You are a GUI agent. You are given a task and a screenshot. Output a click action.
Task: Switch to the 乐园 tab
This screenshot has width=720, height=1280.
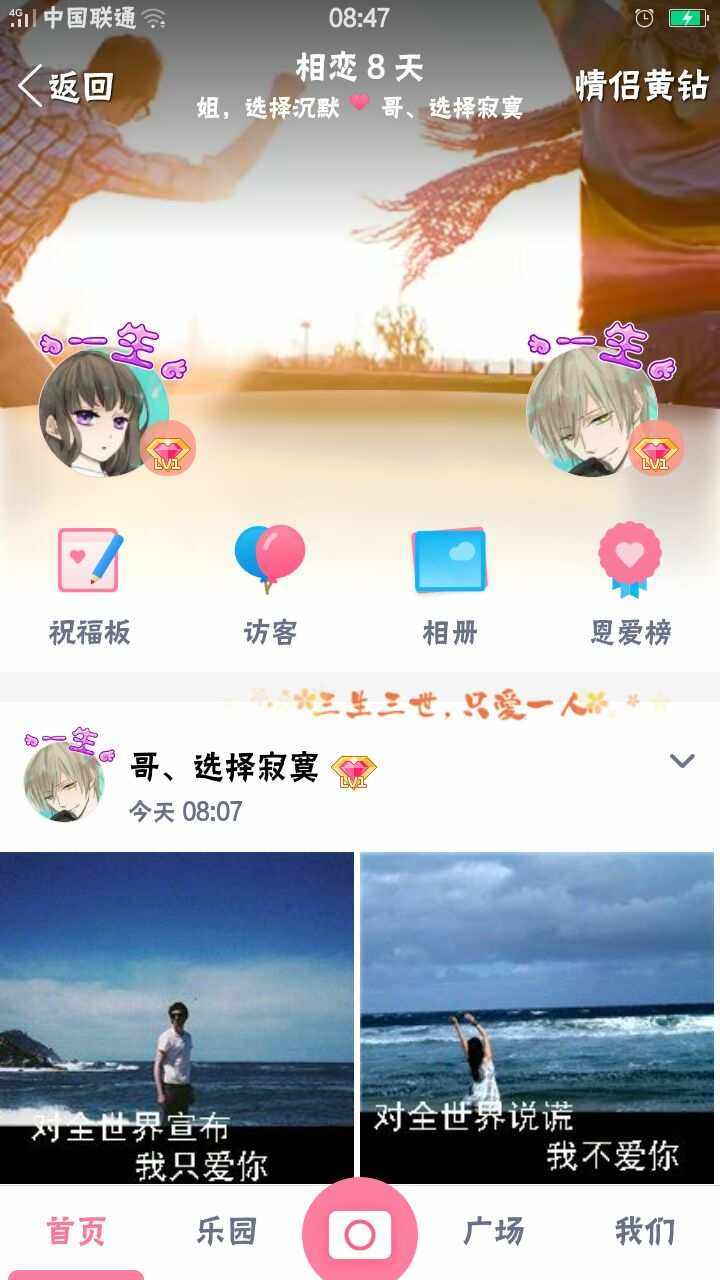click(227, 1231)
